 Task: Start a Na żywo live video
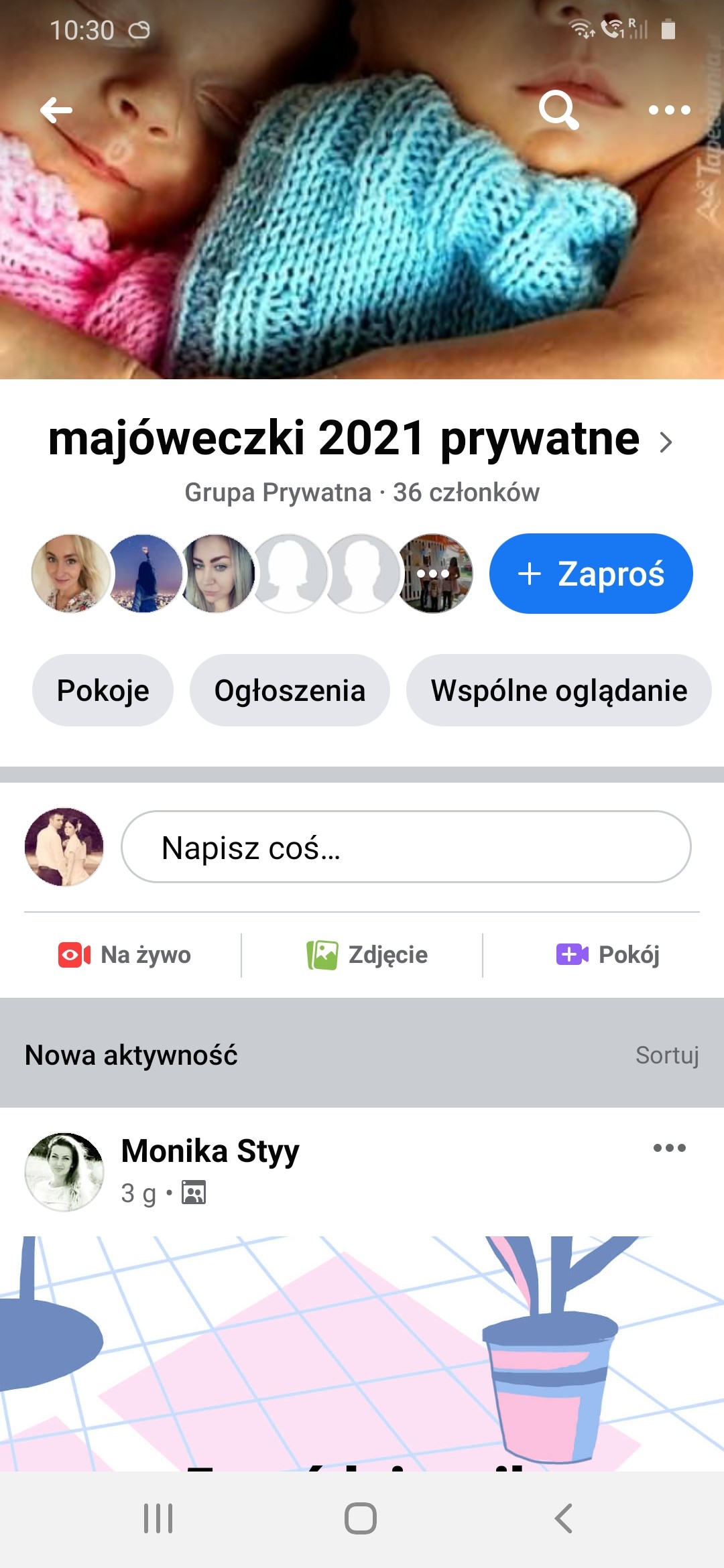pyautogui.click(x=125, y=955)
